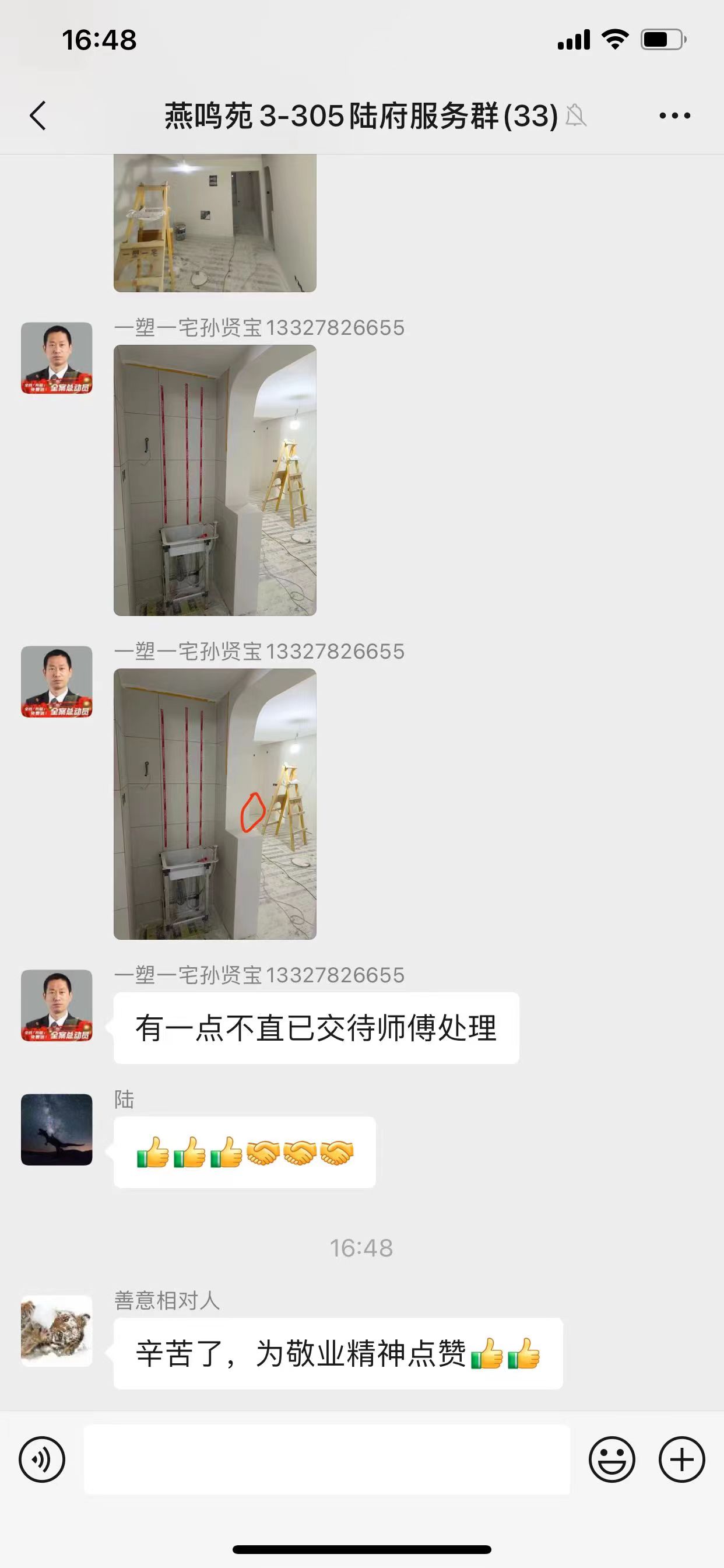Open 陆's profile avatar
724x1568 pixels.
57,1130
